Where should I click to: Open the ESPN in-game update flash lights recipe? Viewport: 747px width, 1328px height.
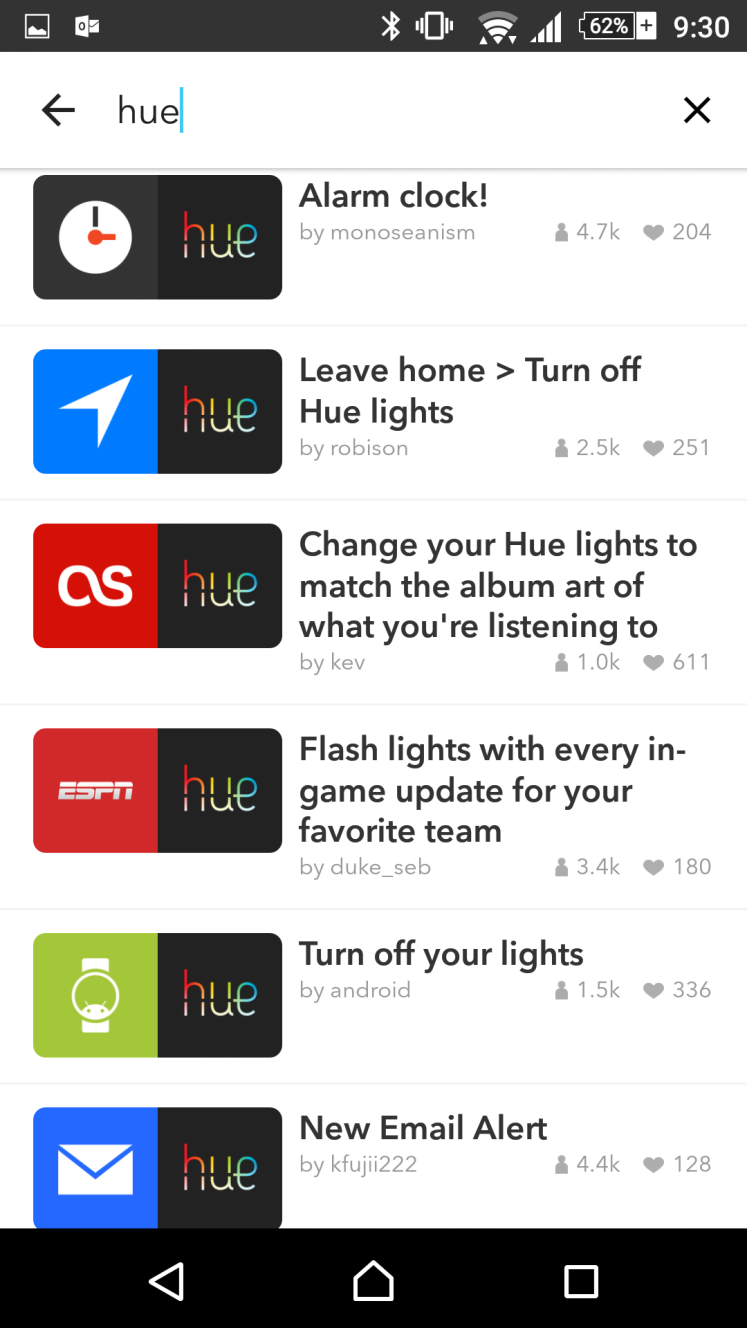(x=373, y=807)
